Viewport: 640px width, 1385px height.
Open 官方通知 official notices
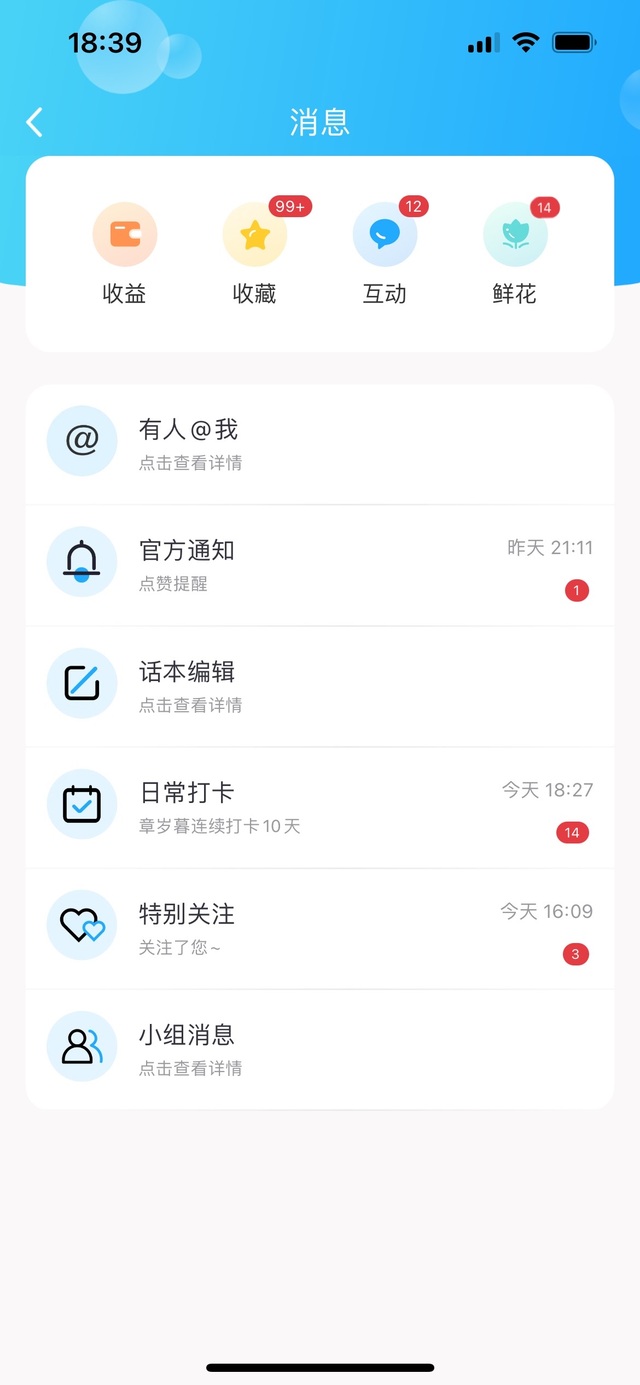tap(320, 565)
